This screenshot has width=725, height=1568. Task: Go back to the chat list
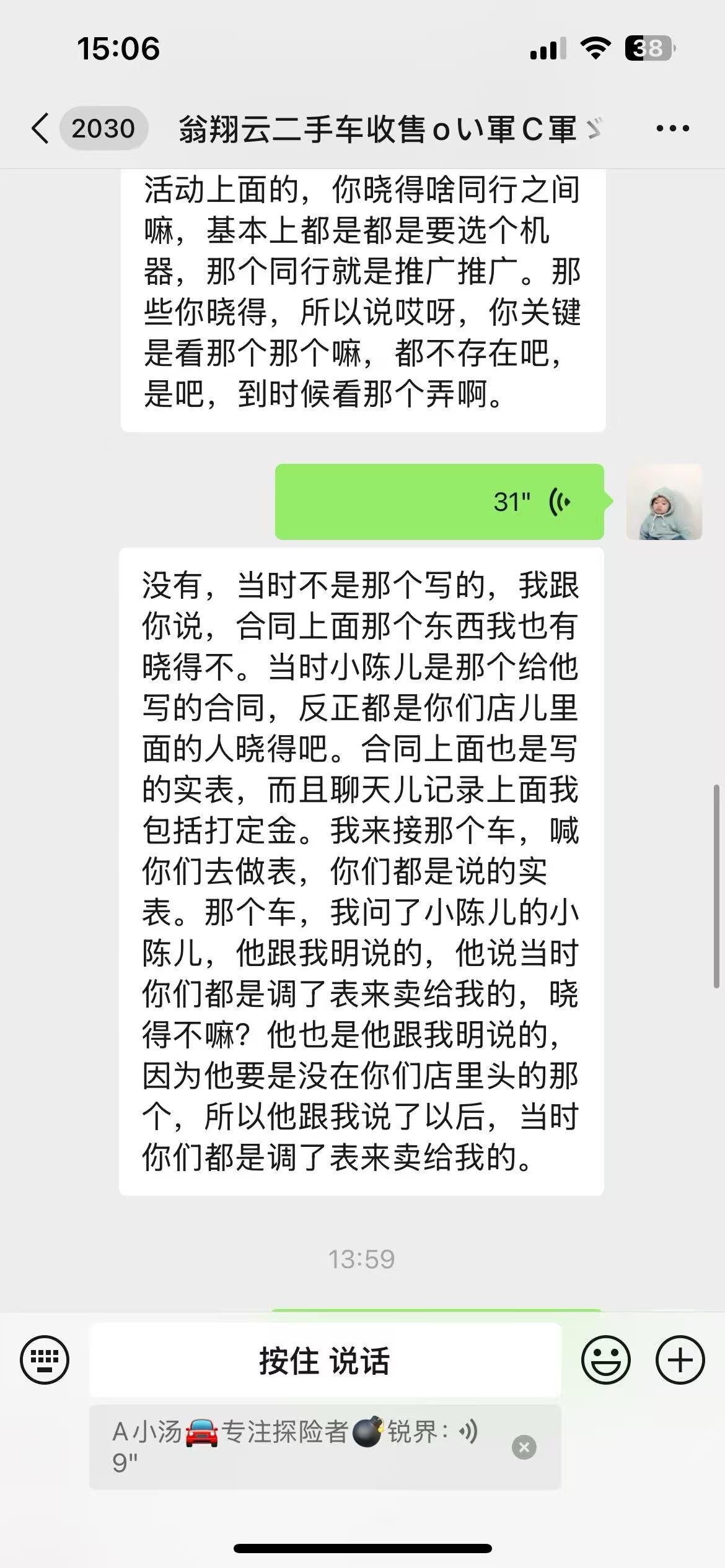click(41, 129)
